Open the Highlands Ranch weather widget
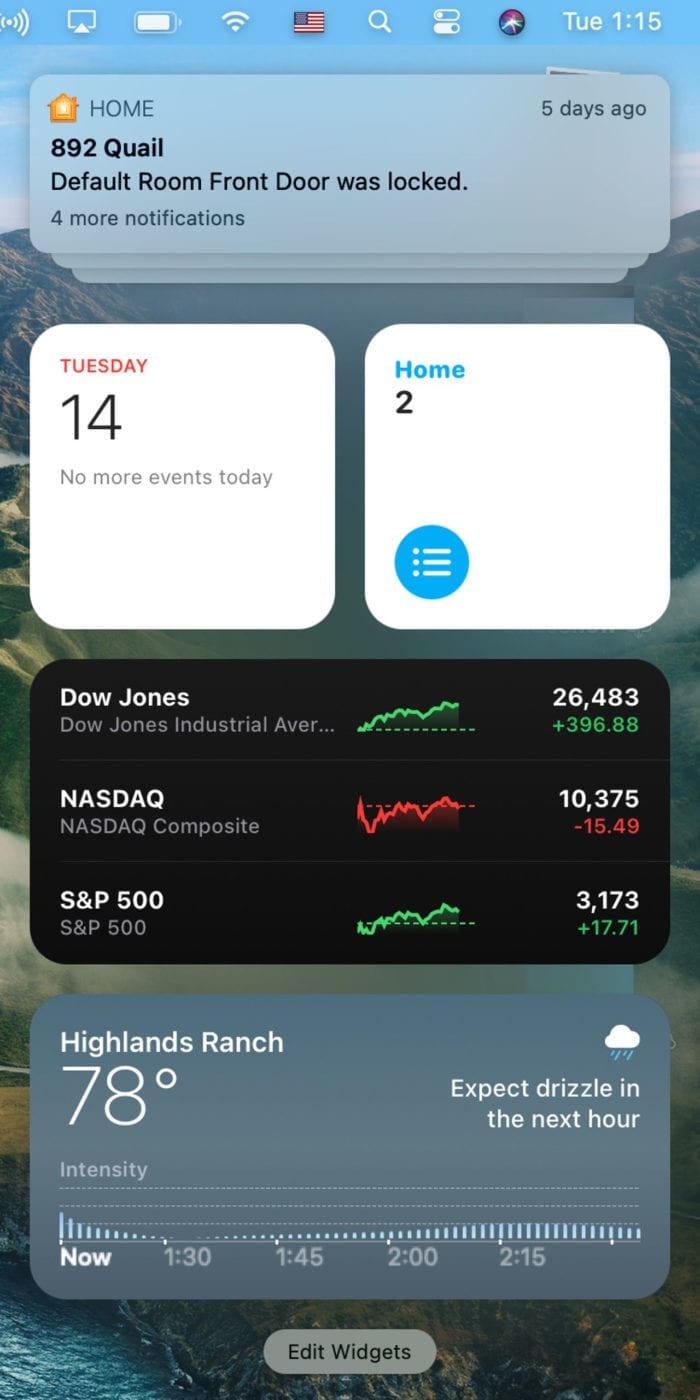 tap(349, 1146)
